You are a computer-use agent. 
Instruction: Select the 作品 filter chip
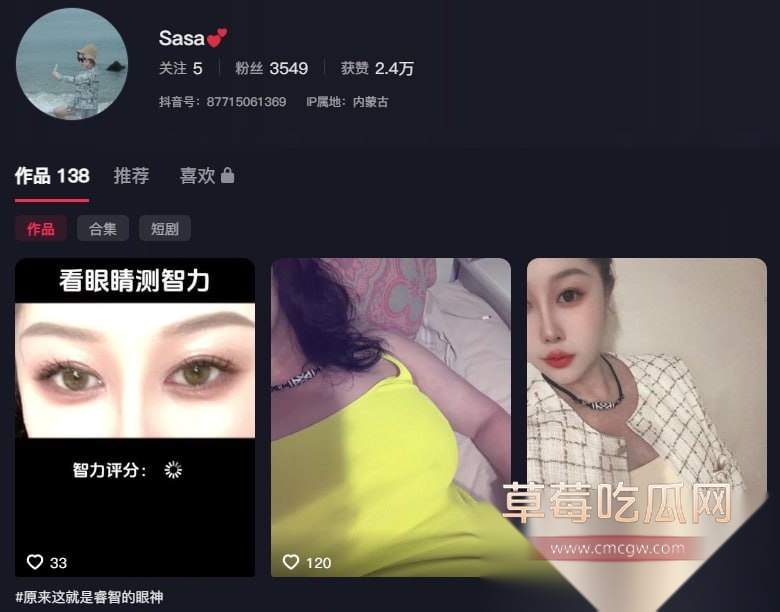tap(41, 229)
